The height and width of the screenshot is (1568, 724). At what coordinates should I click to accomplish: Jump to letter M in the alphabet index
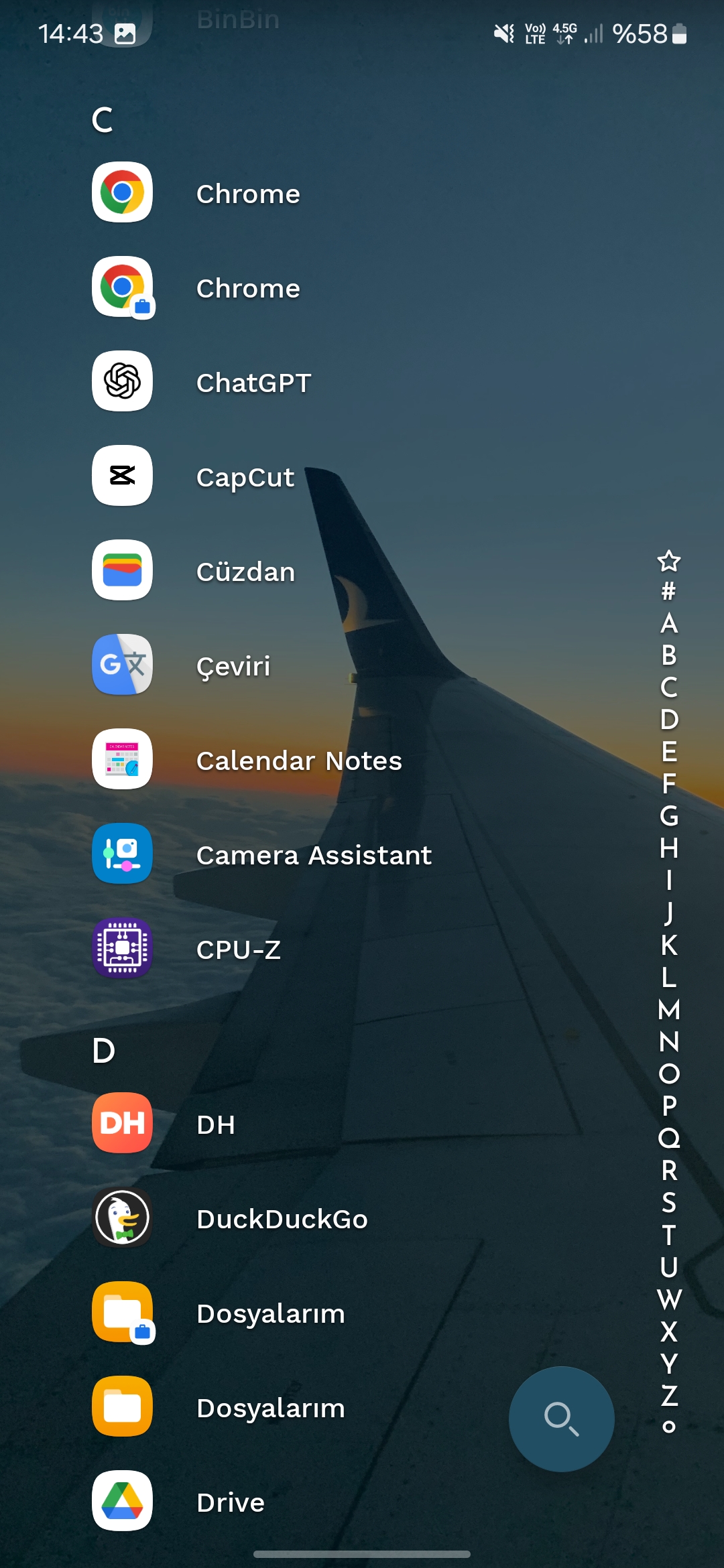[669, 1010]
